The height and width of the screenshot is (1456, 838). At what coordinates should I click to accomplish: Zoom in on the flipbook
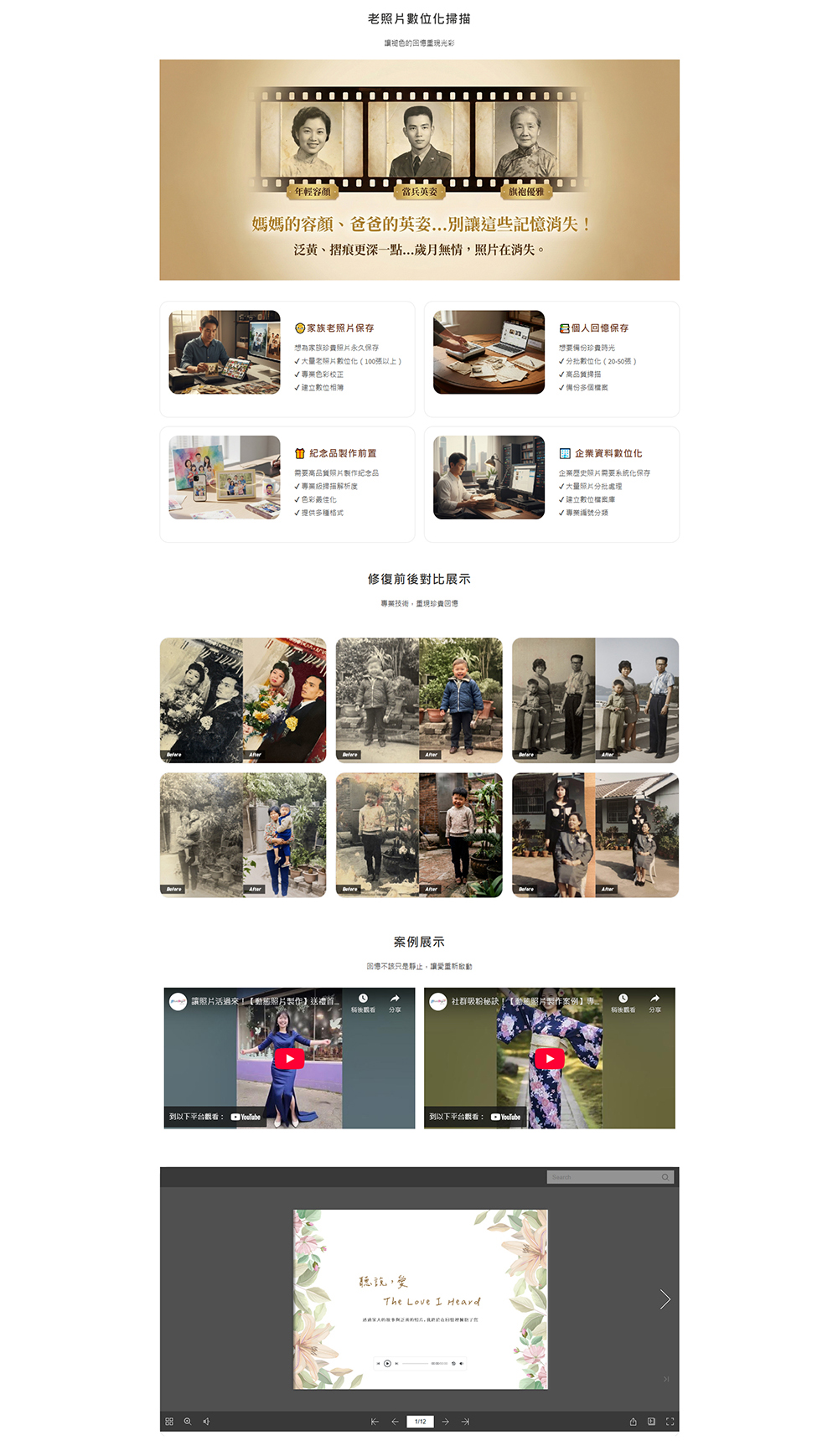tap(188, 1422)
